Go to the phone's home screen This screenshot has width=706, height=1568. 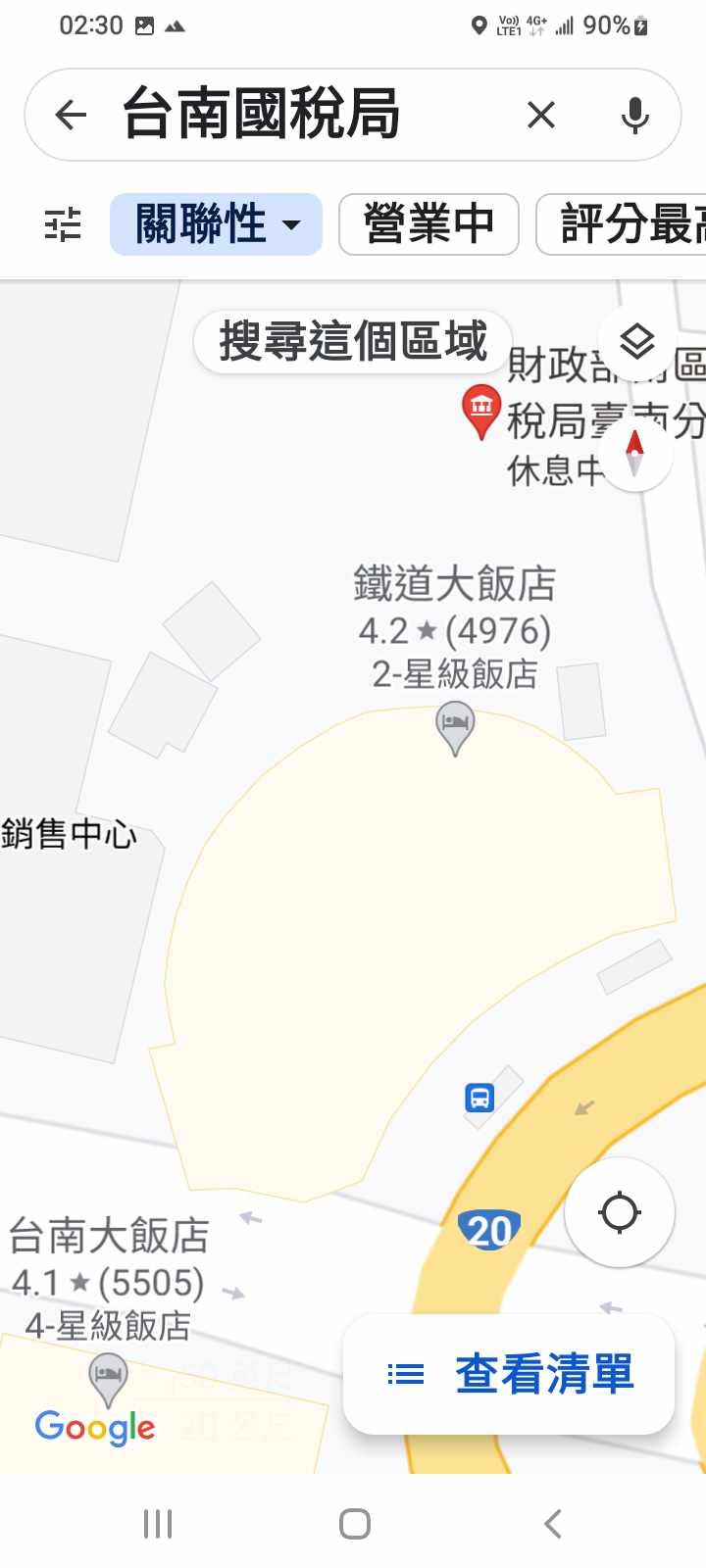click(x=354, y=1524)
